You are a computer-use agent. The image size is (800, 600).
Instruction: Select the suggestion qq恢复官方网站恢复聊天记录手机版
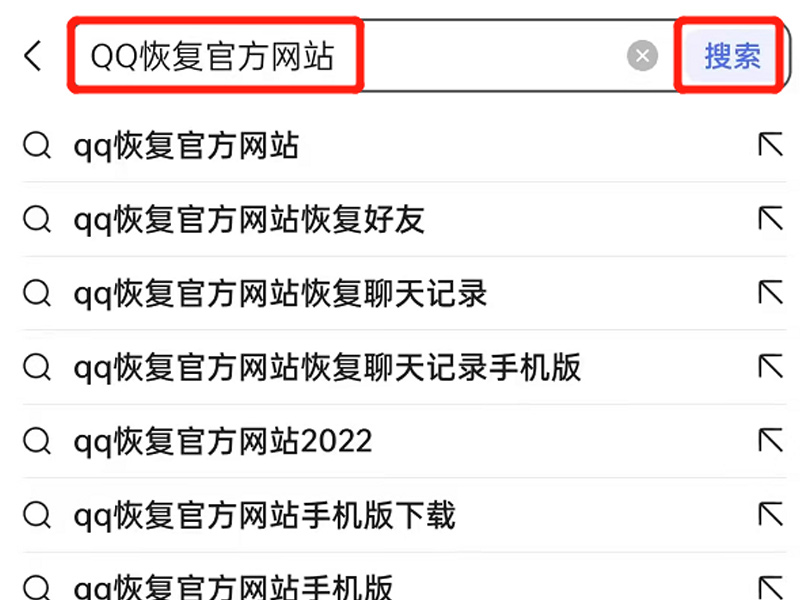(x=328, y=367)
